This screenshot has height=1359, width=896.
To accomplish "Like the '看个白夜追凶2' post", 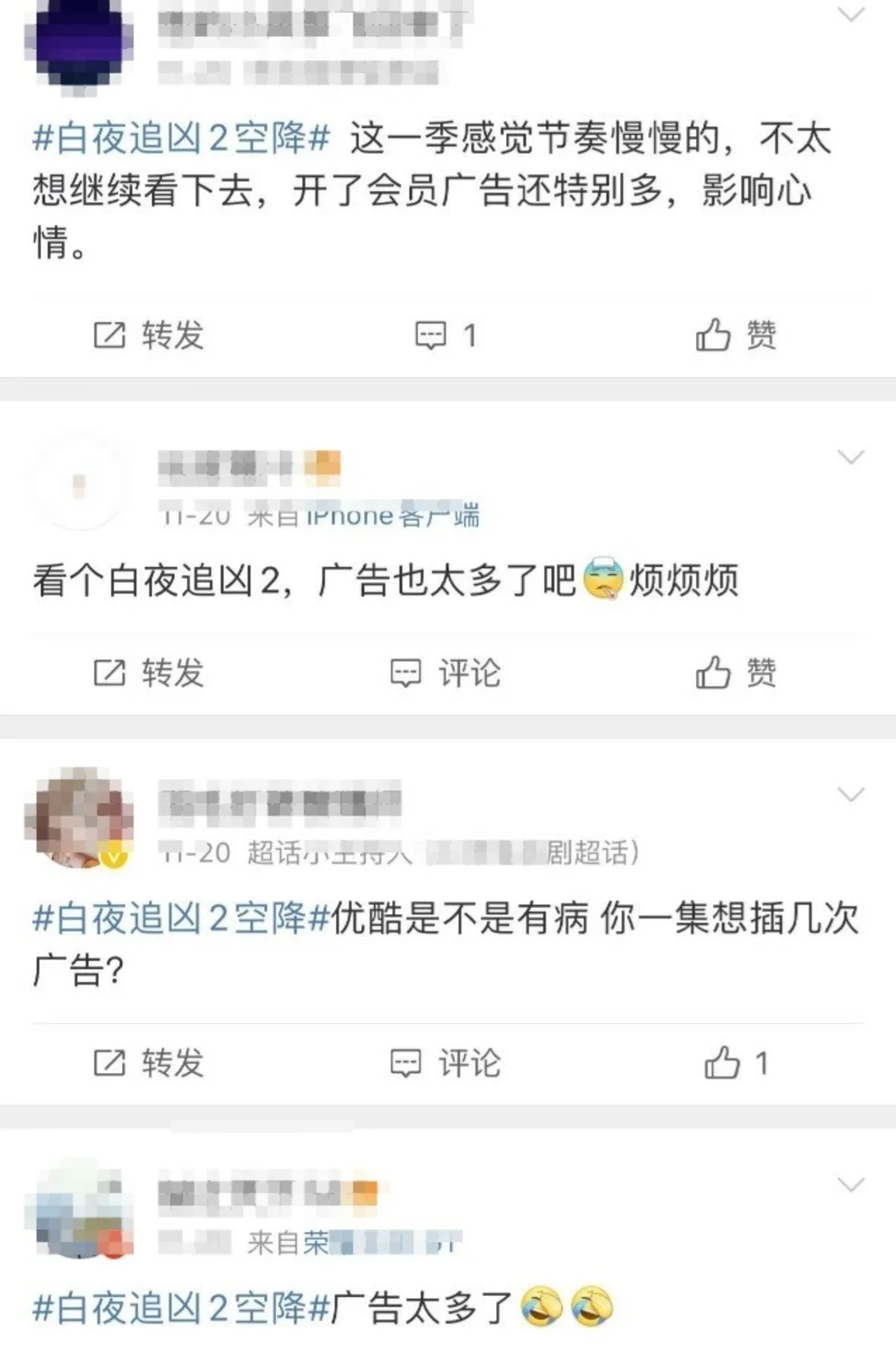I will tap(735, 673).
